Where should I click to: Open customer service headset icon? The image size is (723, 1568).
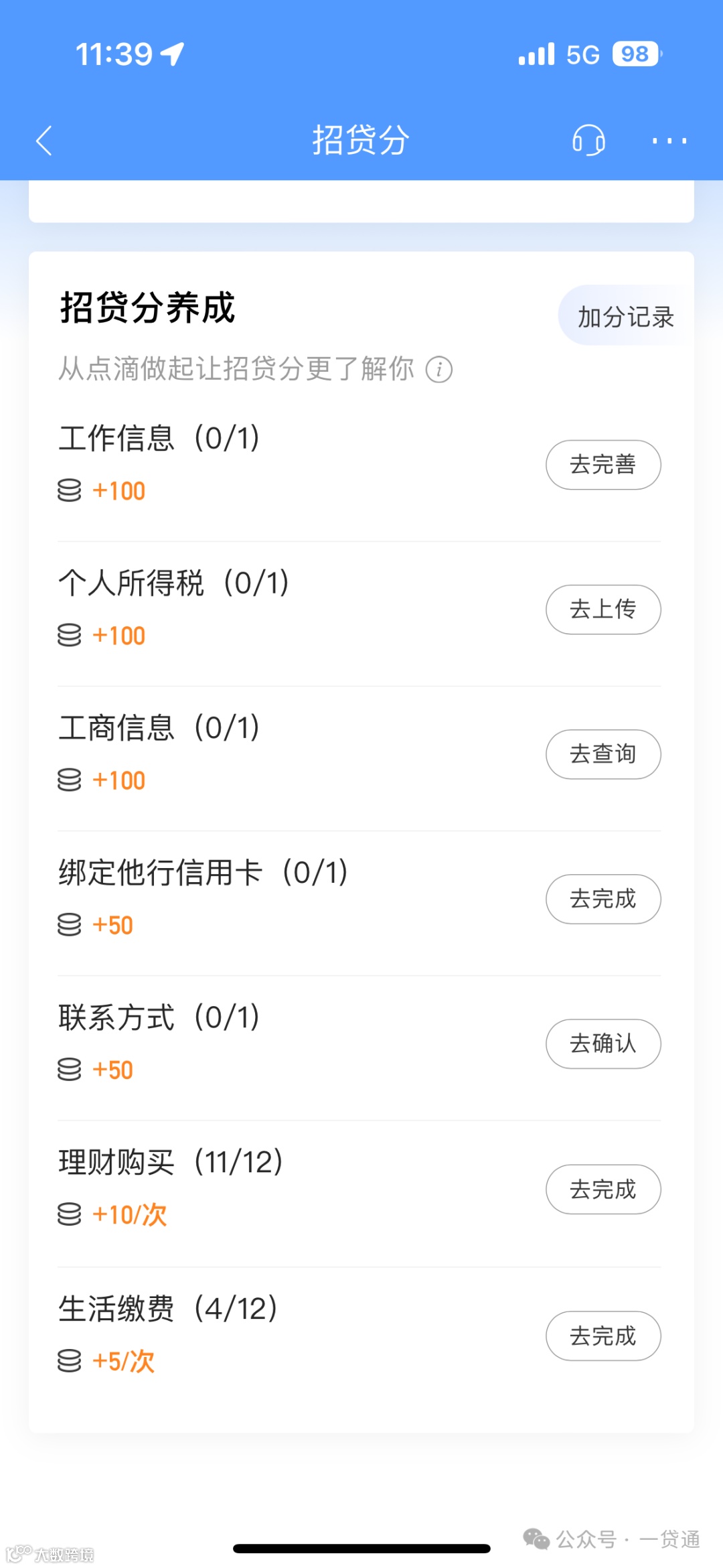click(x=588, y=141)
